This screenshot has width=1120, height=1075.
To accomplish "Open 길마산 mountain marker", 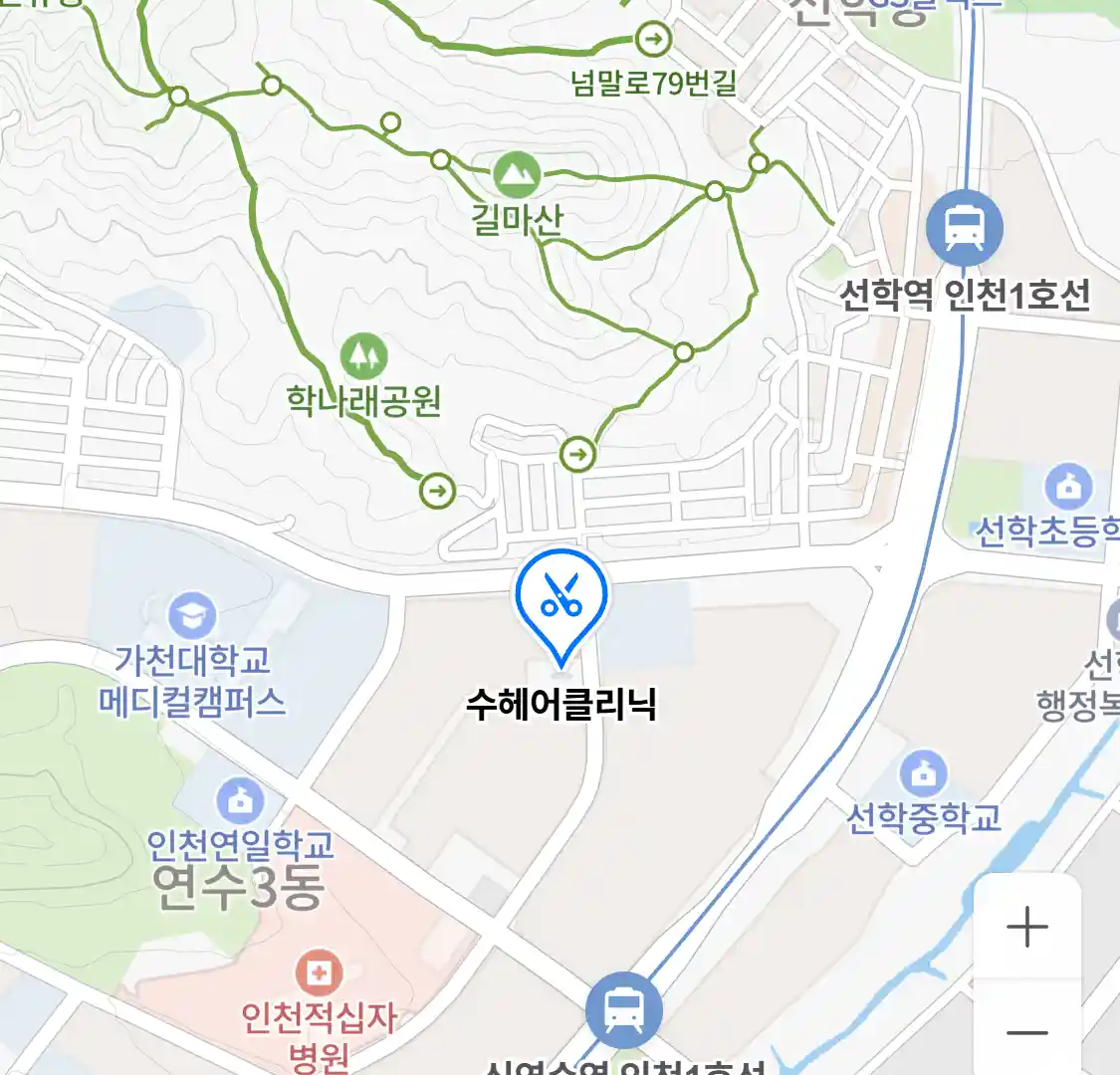I will pyautogui.click(x=517, y=176).
